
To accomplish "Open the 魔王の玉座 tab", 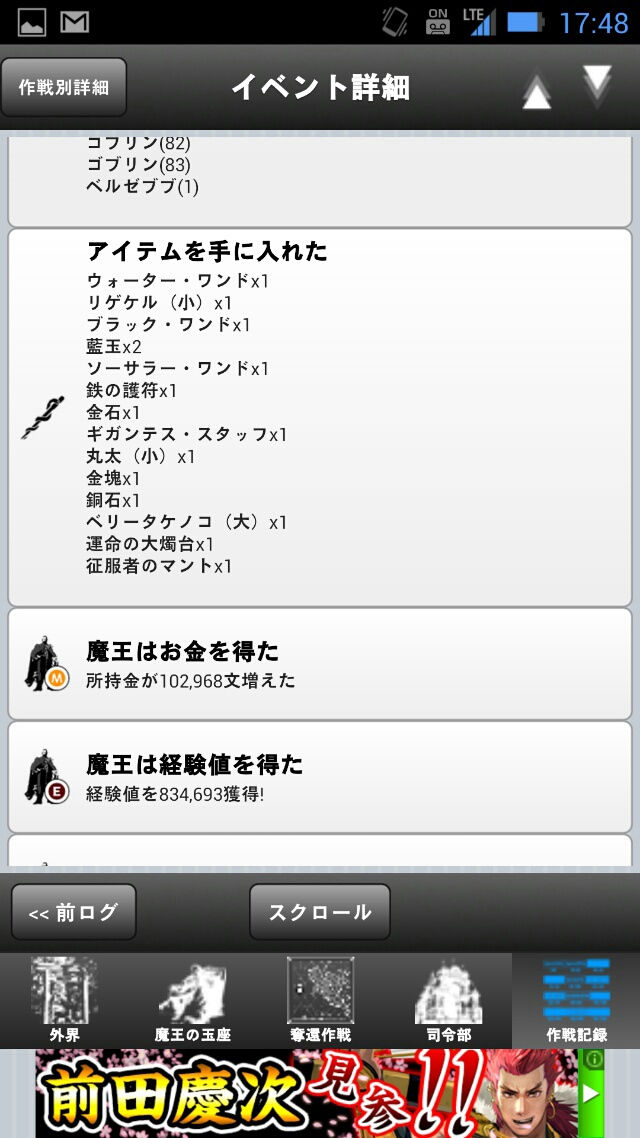I will 192,1001.
